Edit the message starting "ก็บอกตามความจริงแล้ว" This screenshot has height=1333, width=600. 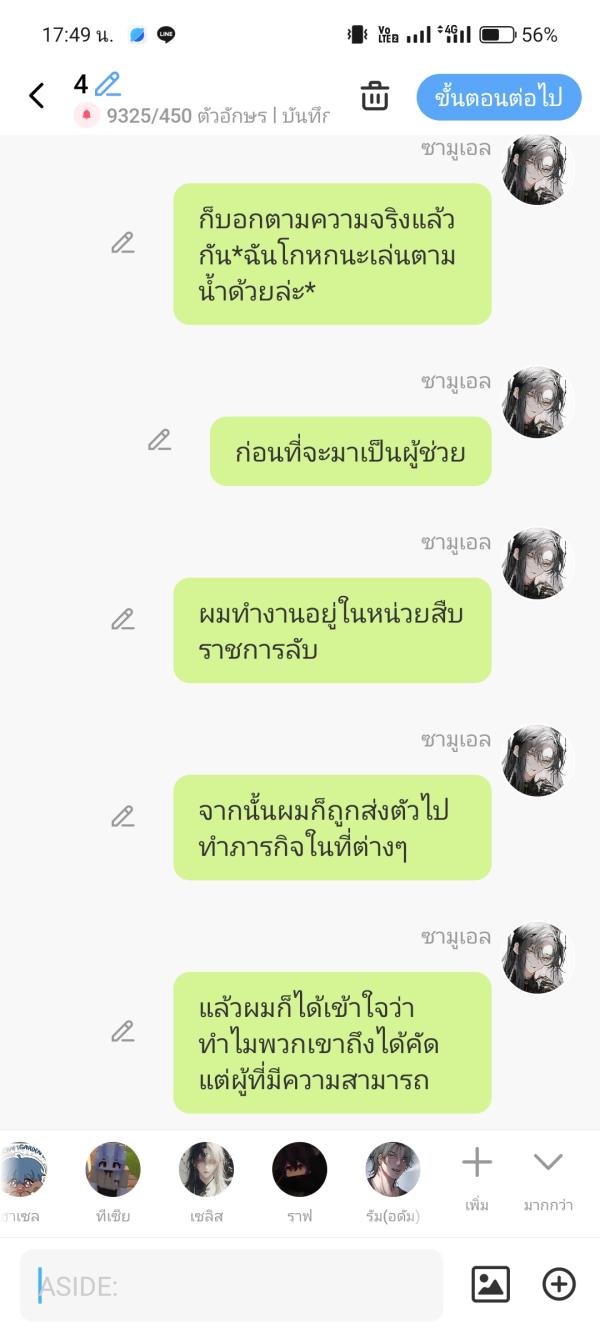tap(122, 243)
